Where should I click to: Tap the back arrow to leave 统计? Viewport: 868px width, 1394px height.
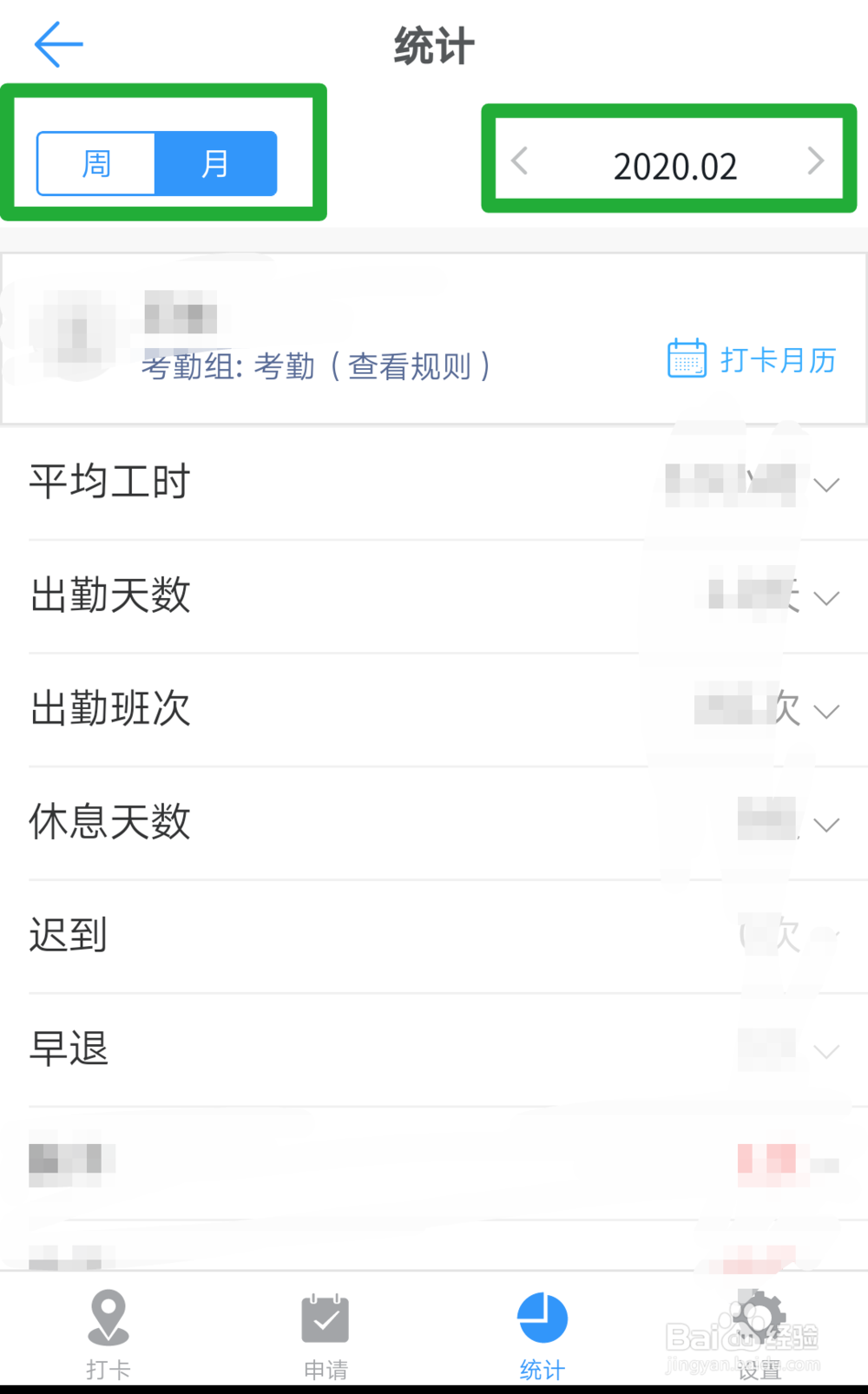point(57,43)
